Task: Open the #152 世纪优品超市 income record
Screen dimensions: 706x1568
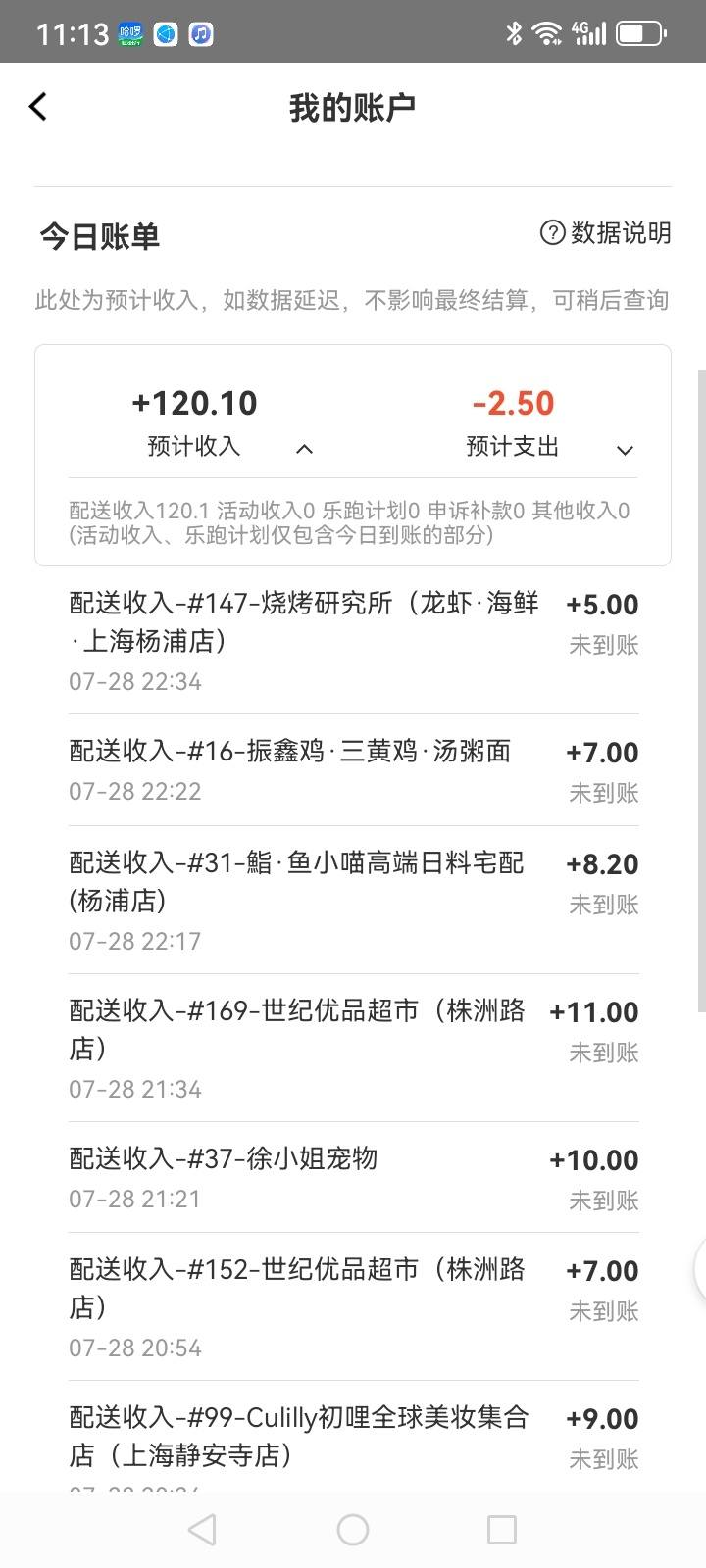Action: 353,1306
